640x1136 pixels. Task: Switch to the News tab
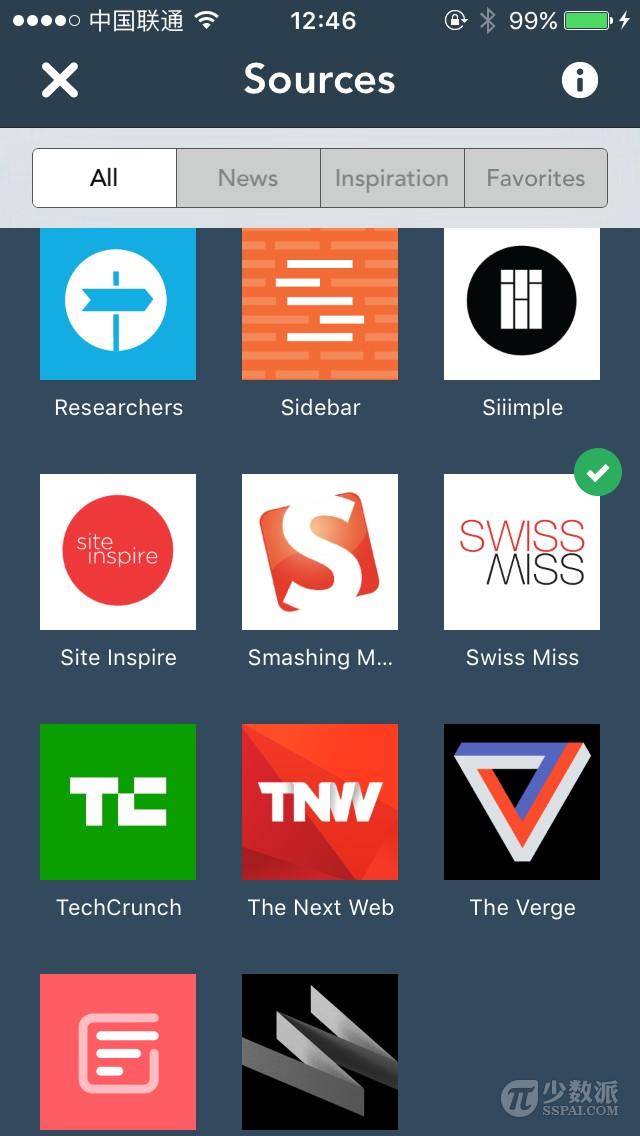point(248,178)
